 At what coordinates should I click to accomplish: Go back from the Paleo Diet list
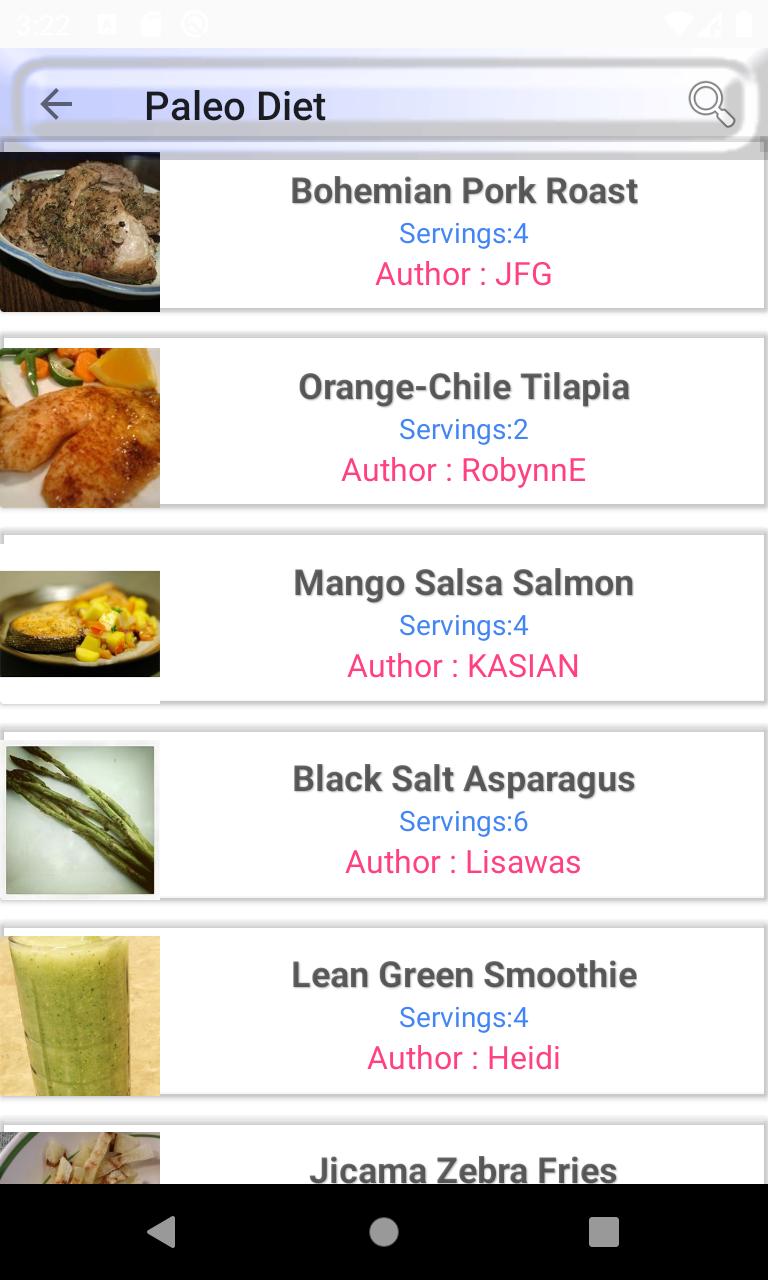click(56, 104)
